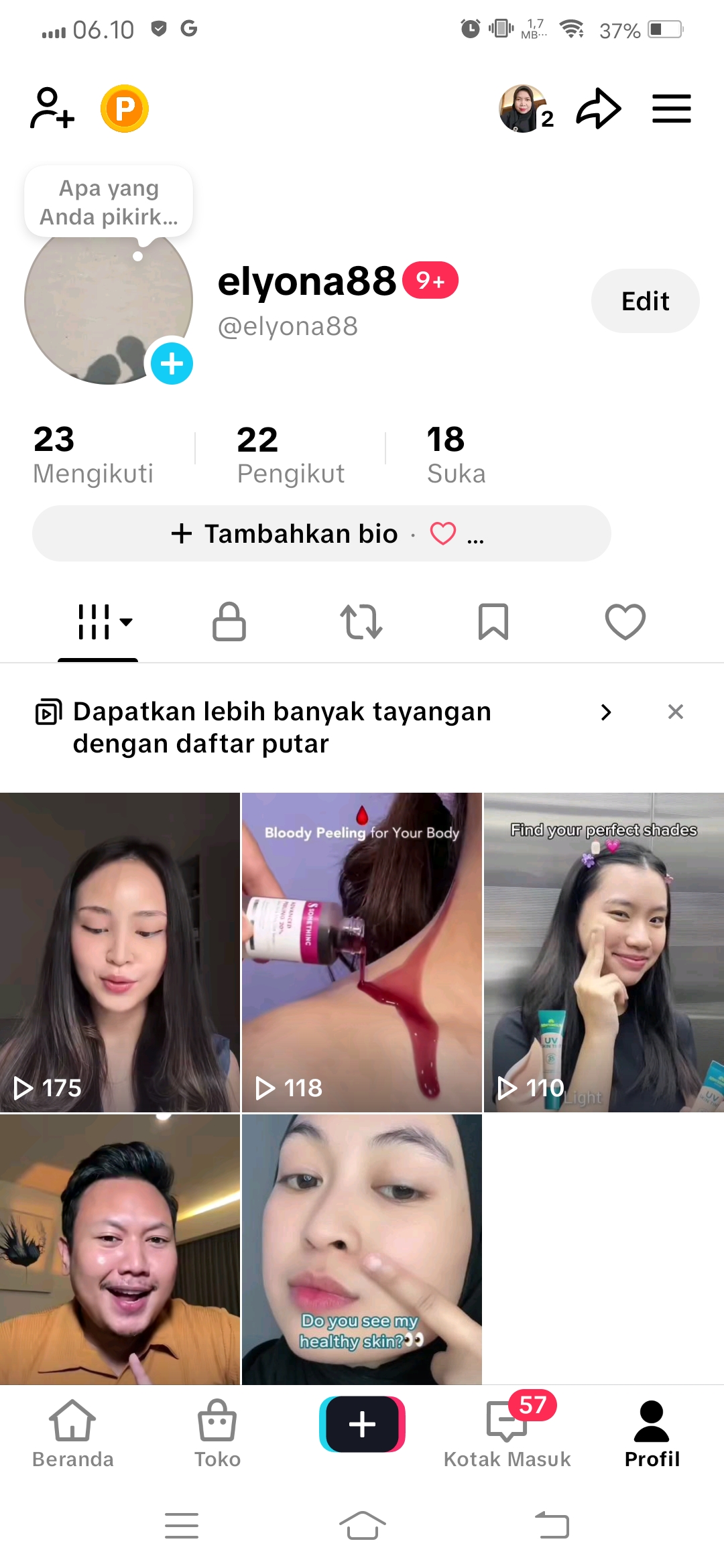Share this profile
The image size is (724, 1568).
click(x=599, y=109)
